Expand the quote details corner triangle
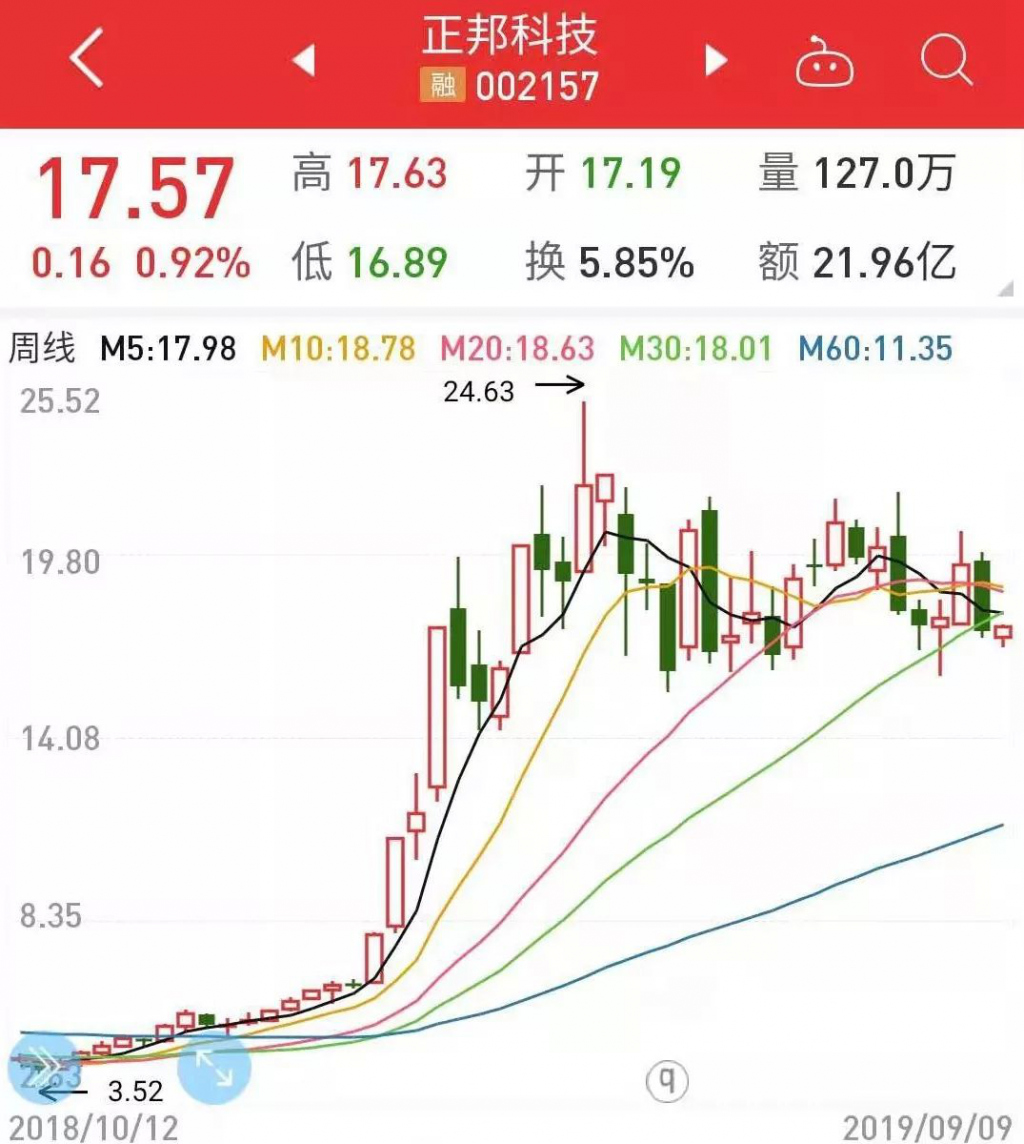This screenshot has height=1144, width=1024. (1004, 289)
